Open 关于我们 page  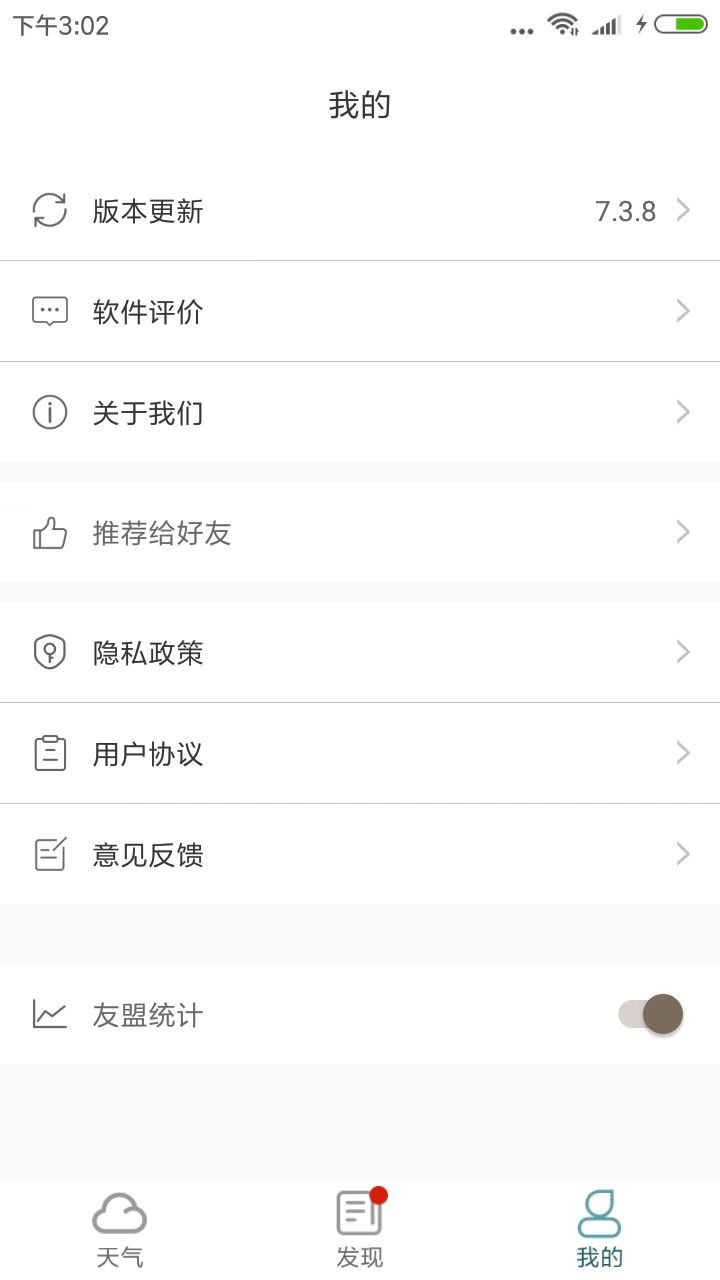[x=360, y=412]
